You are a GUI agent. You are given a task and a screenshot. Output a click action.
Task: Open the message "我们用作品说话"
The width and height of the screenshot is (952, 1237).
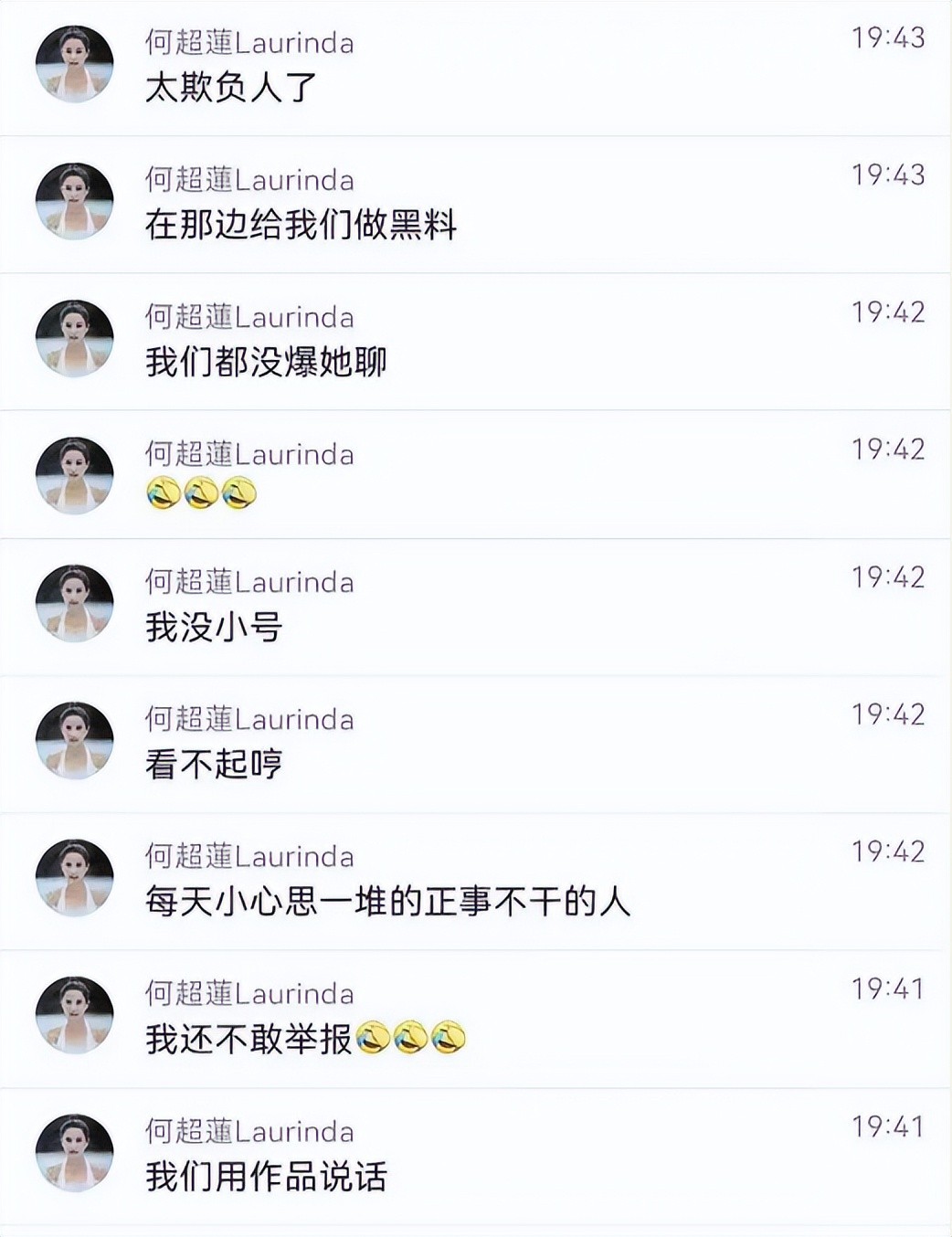tap(266, 1177)
